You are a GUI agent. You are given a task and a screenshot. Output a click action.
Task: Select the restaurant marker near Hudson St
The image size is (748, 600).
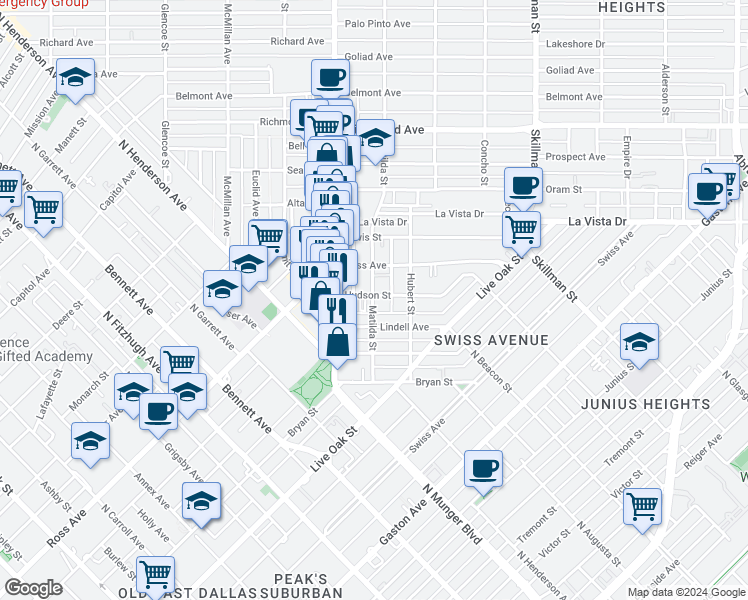337,310
